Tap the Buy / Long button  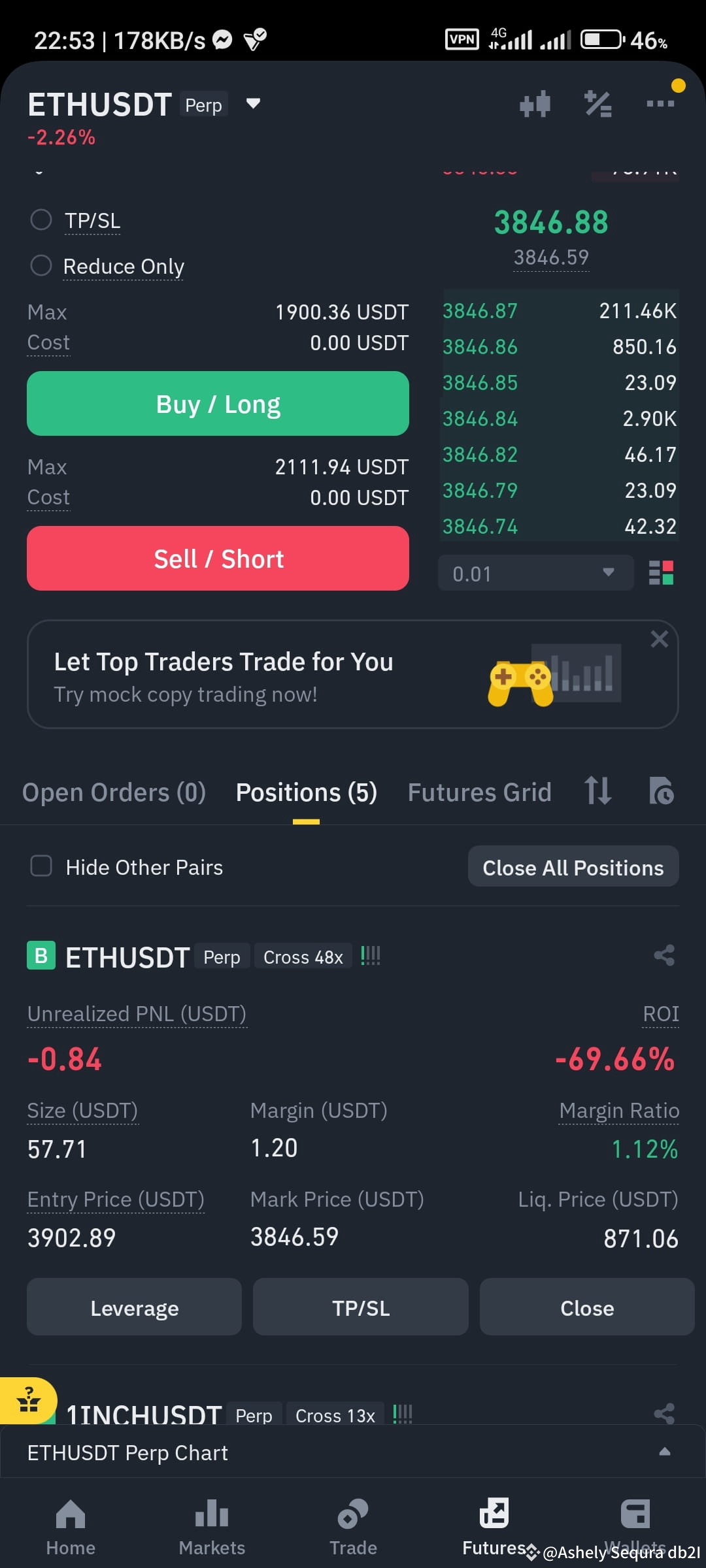pyautogui.click(x=218, y=403)
